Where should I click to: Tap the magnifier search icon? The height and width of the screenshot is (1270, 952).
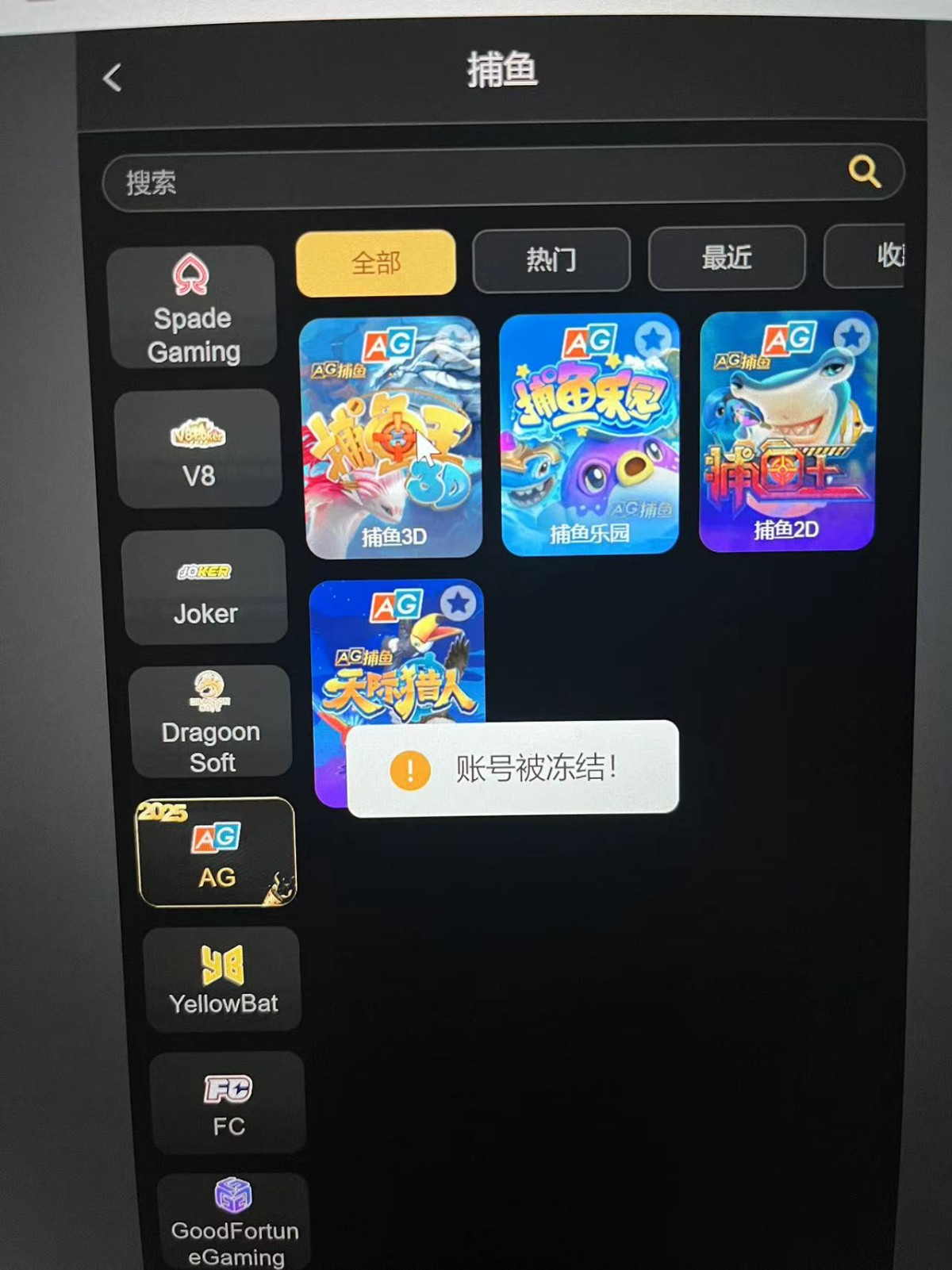pyautogui.click(x=864, y=171)
